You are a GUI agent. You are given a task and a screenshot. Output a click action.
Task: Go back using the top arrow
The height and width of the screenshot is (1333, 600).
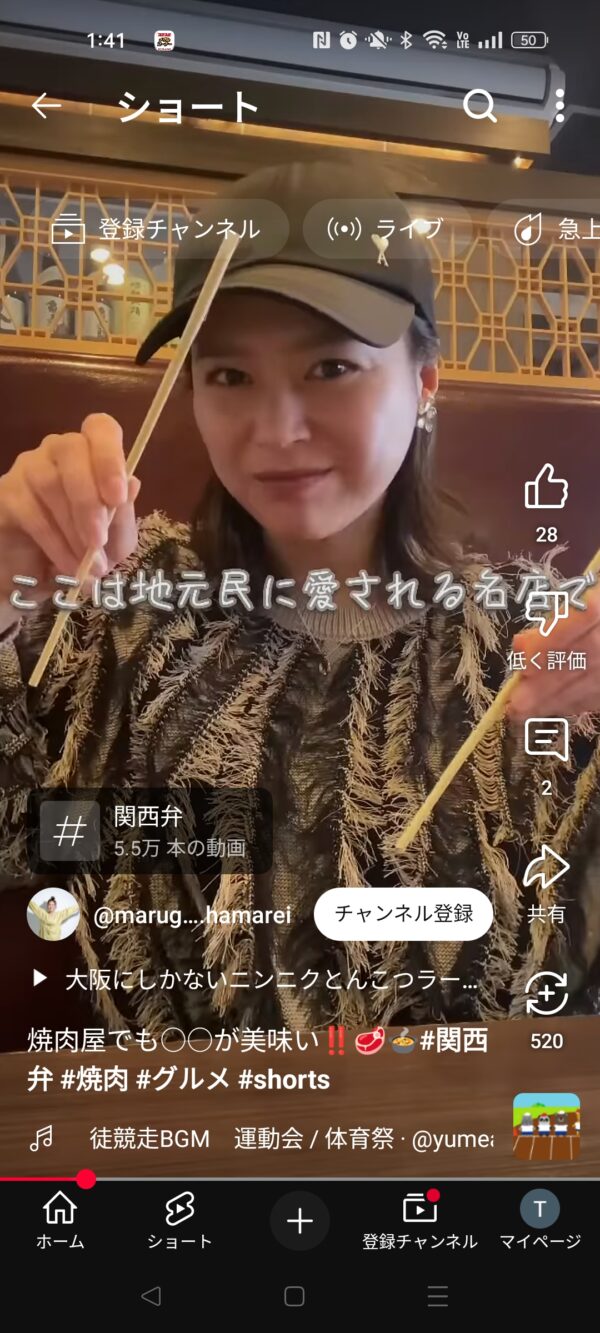pos(46,106)
